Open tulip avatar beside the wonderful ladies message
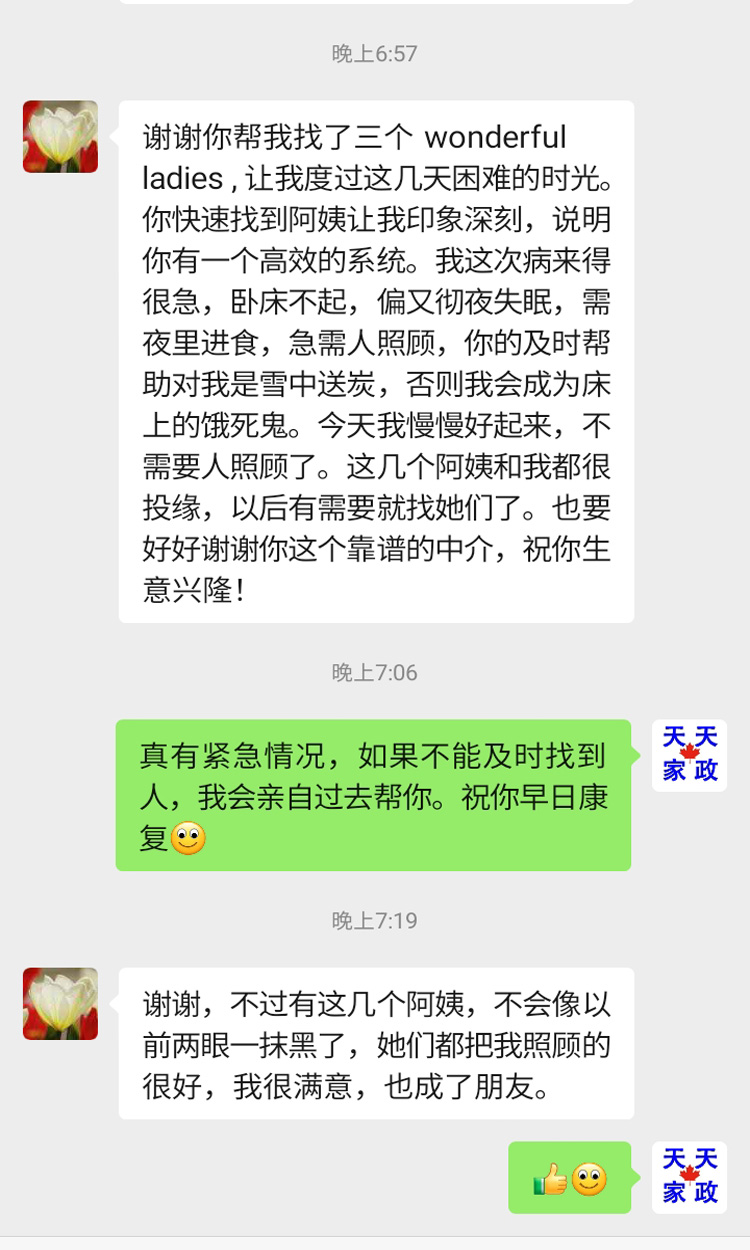 coord(60,137)
